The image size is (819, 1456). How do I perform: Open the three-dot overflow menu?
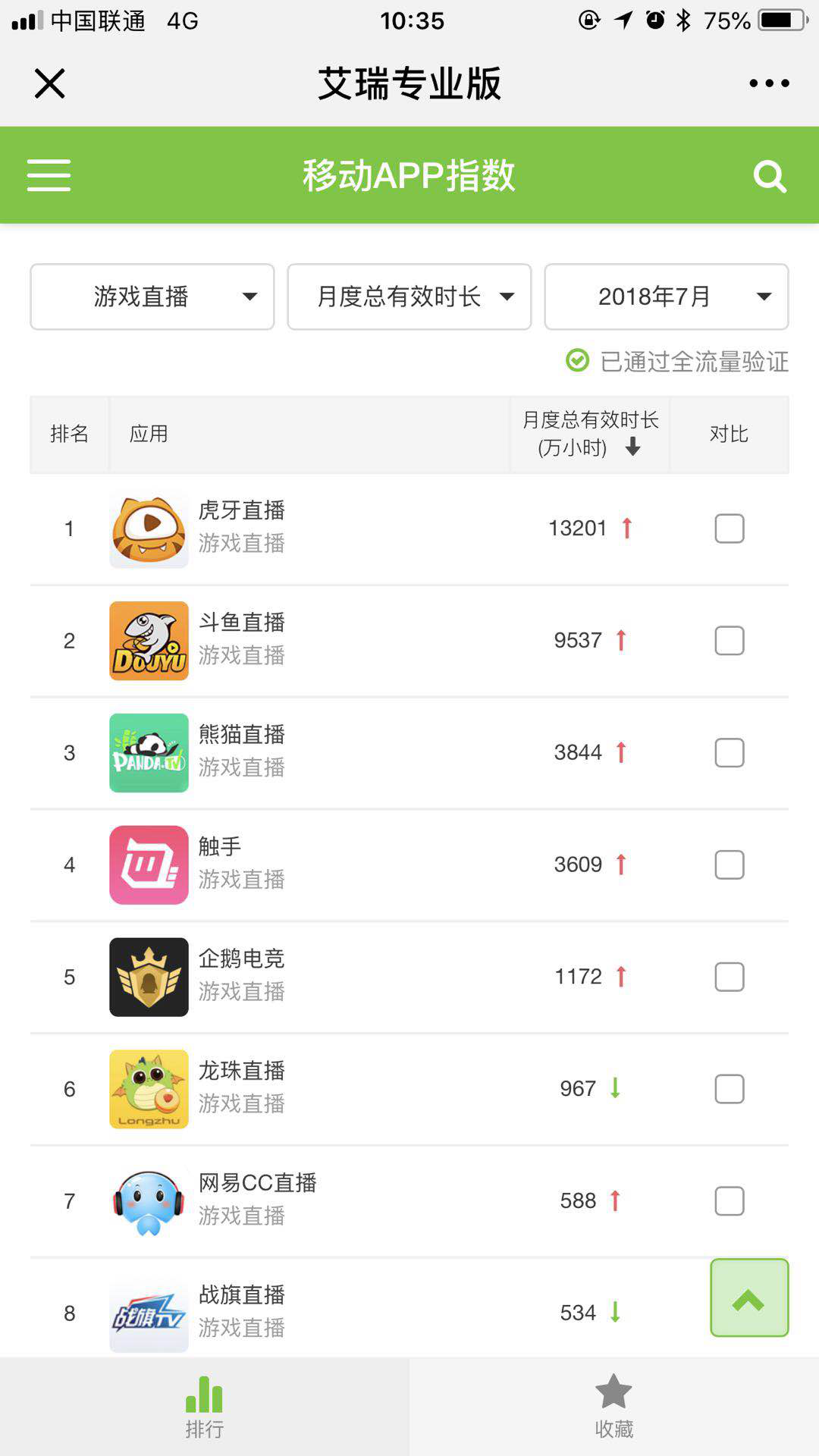tap(769, 83)
